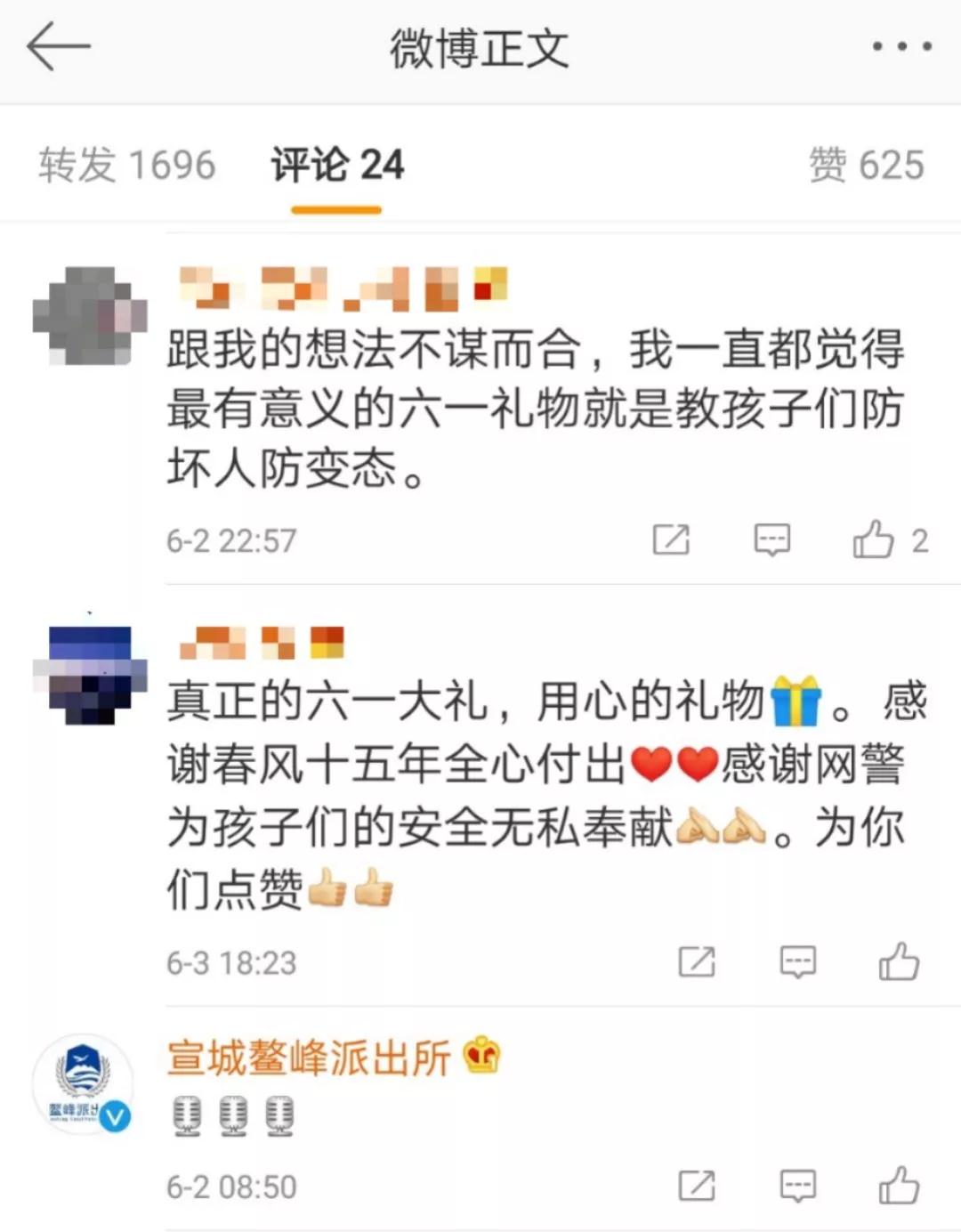
Task: Open avatar of the 6-3 18:23 commenter
Action: (89, 673)
